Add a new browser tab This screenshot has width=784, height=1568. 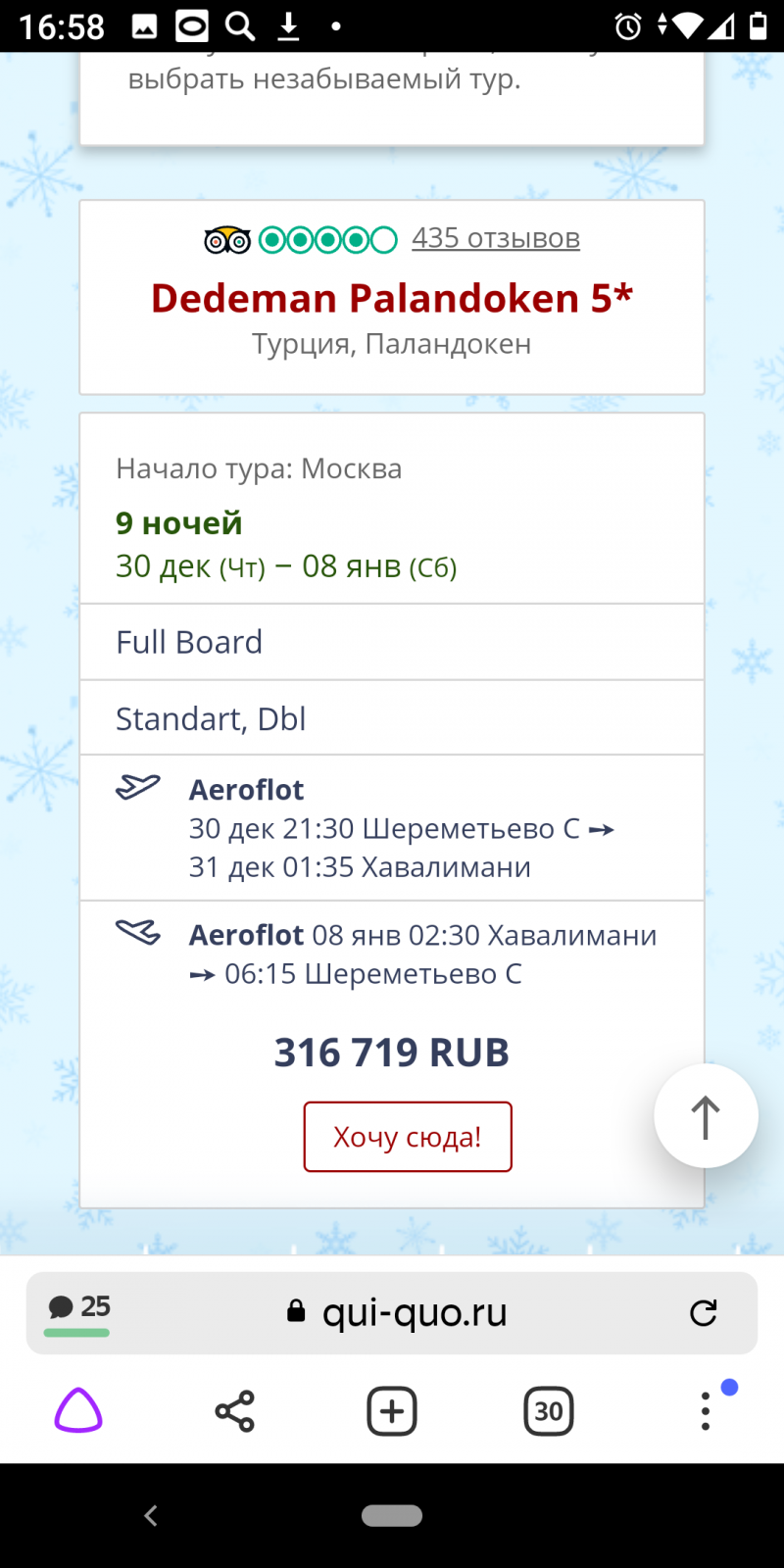coord(392,1411)
